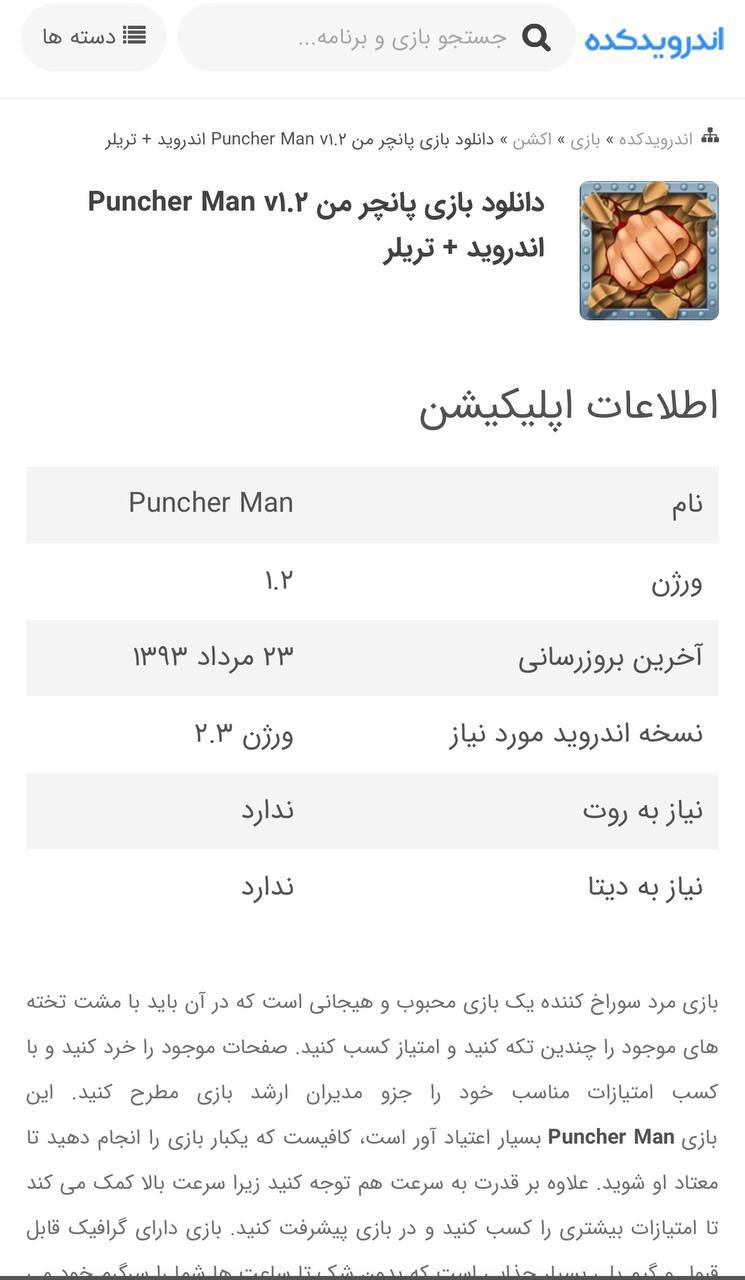Open the اندرویدکده site logo homepage
Image resolution: width=745 pixels, height=1280 pixels.
coord(654,39)
